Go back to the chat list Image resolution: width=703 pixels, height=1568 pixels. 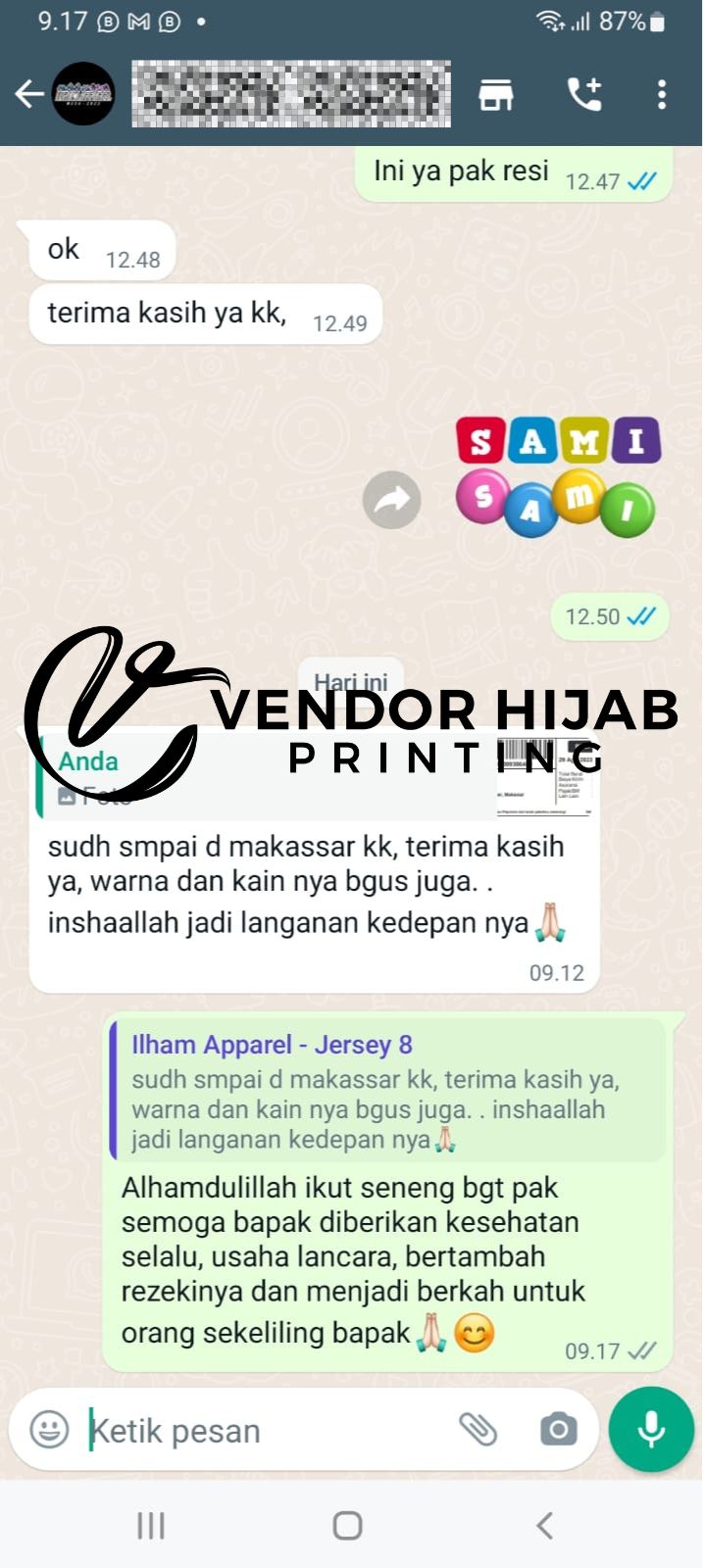coord(29,94)
